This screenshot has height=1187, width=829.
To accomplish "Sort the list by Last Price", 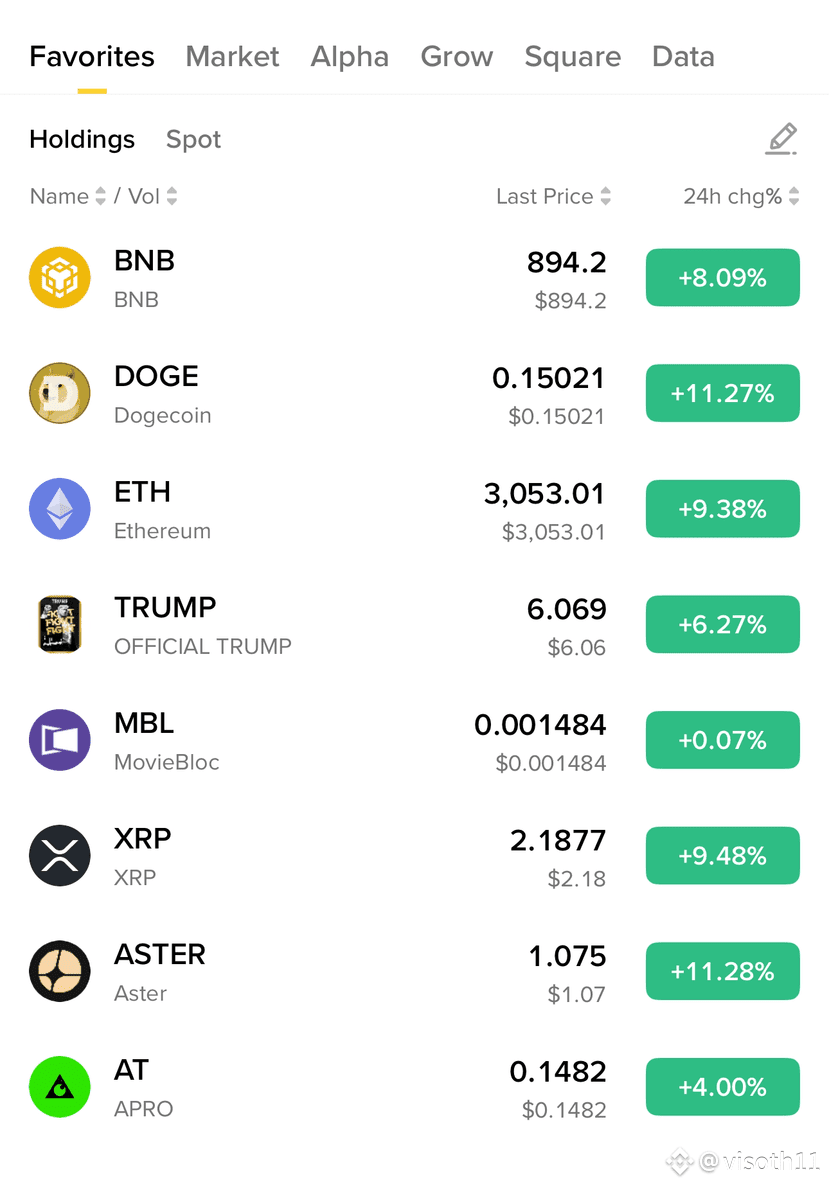I will (x=553, y=197).
